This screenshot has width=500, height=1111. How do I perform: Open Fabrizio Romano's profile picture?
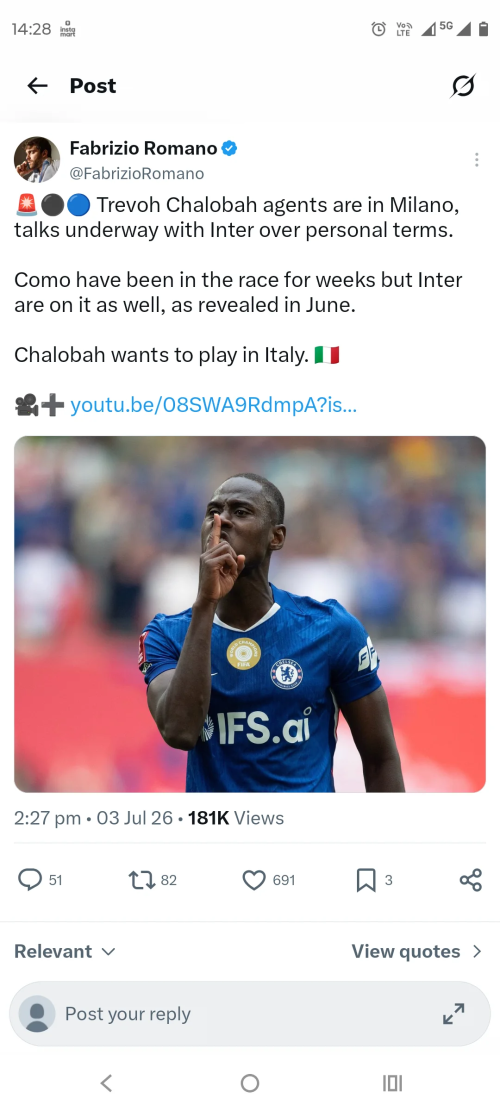pyautogui.click(x=37, y=159)
